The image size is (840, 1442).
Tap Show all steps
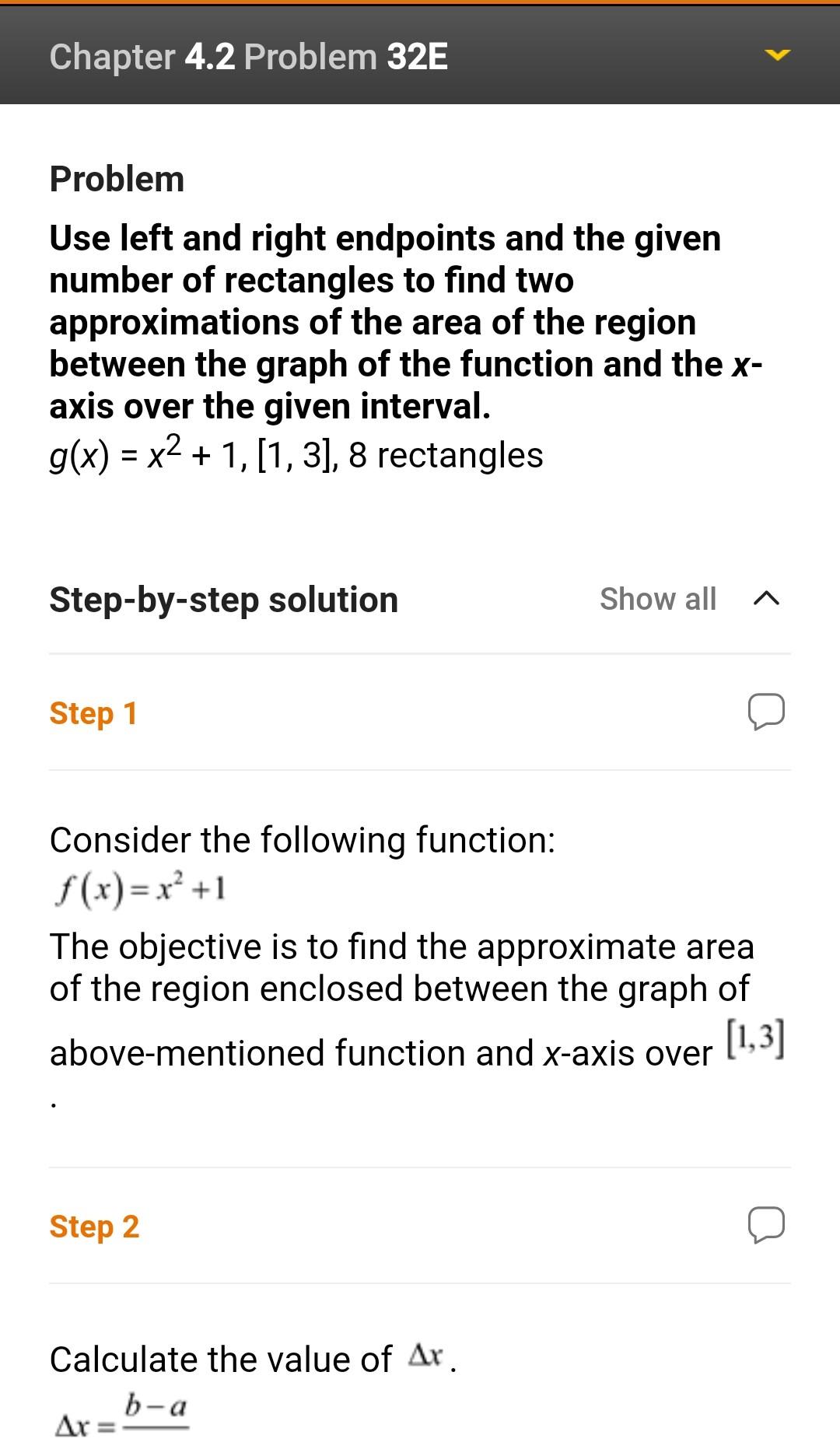click(x=658, y=599)
